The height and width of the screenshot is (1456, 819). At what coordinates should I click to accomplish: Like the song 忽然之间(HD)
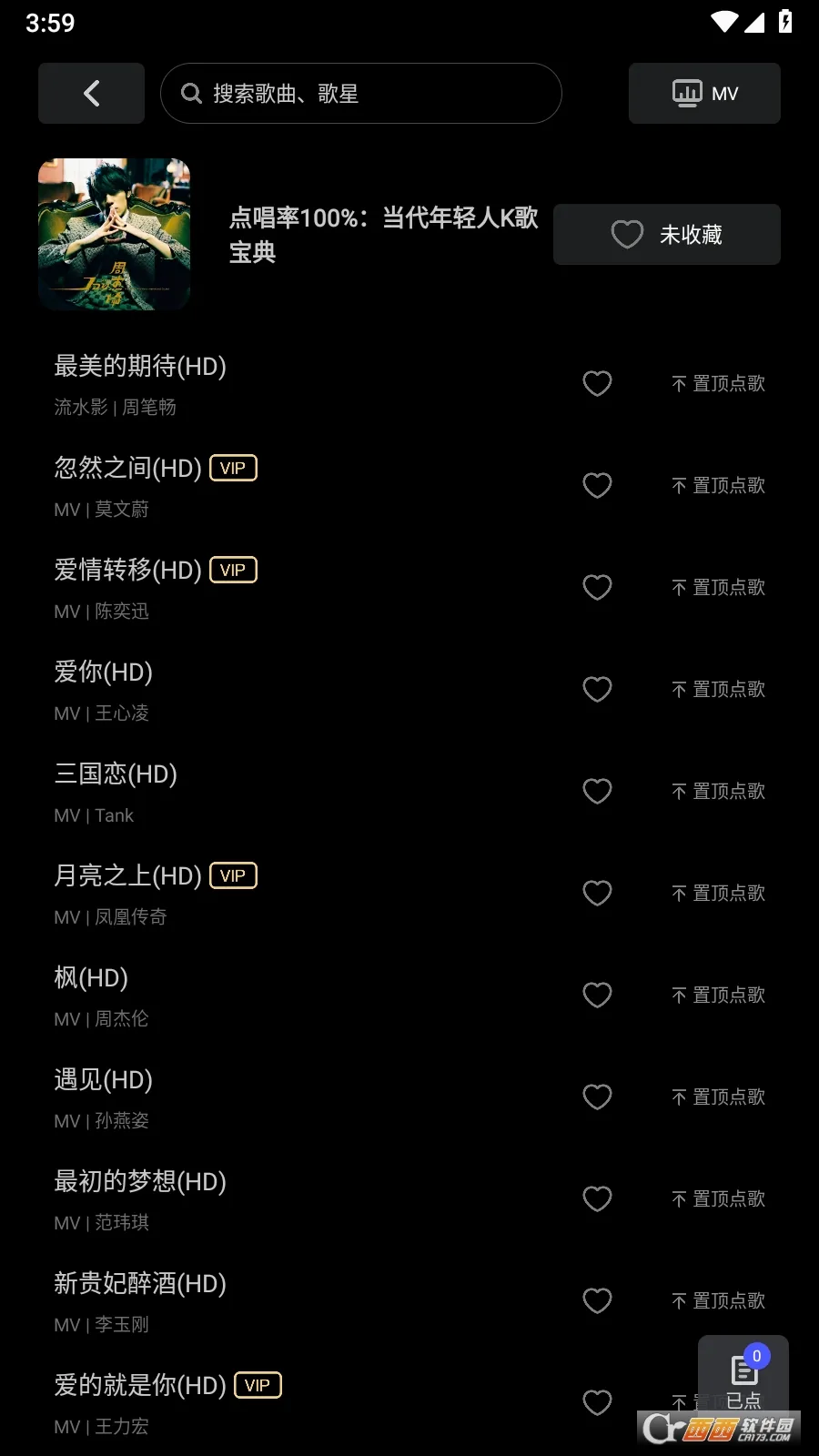(x=597, y=485)
